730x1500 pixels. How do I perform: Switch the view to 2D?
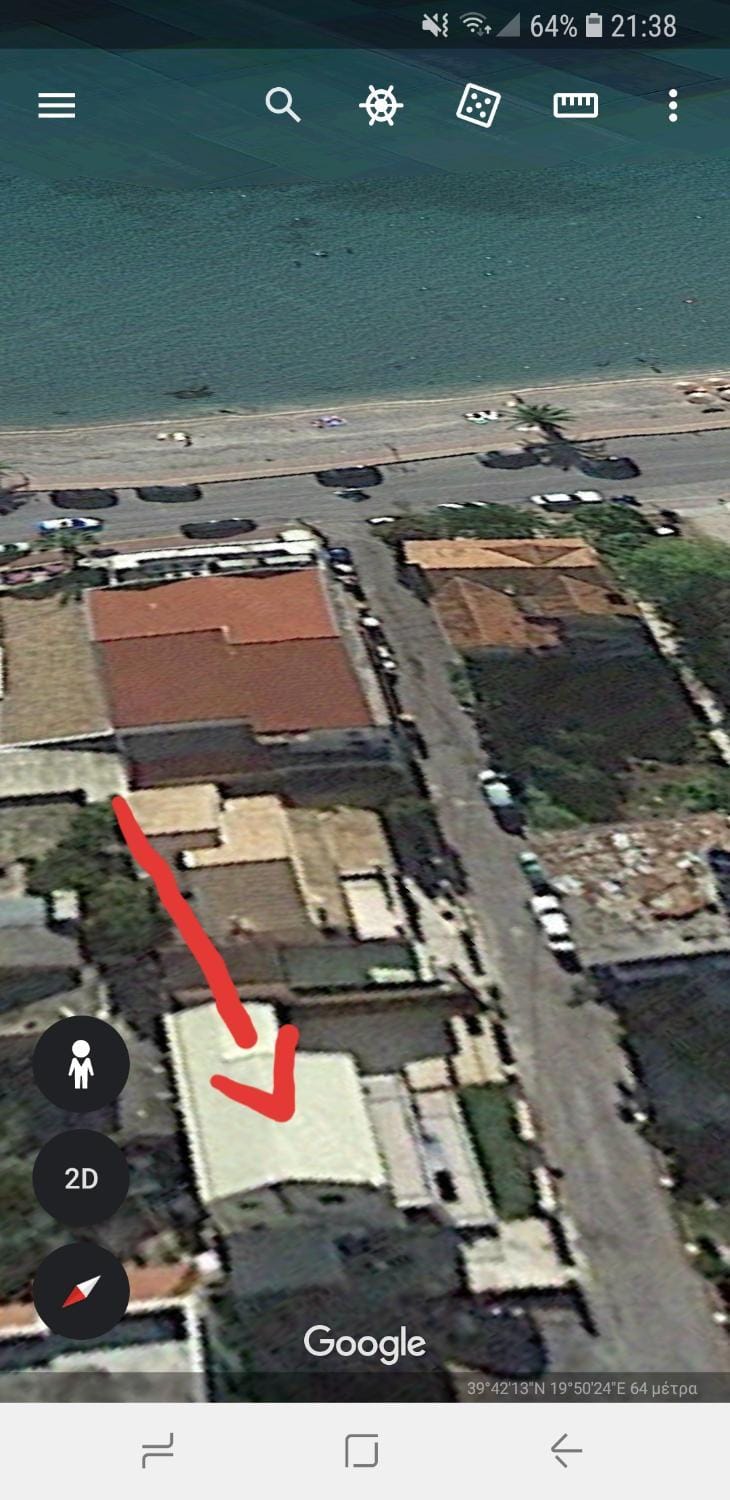point(81,1179)
